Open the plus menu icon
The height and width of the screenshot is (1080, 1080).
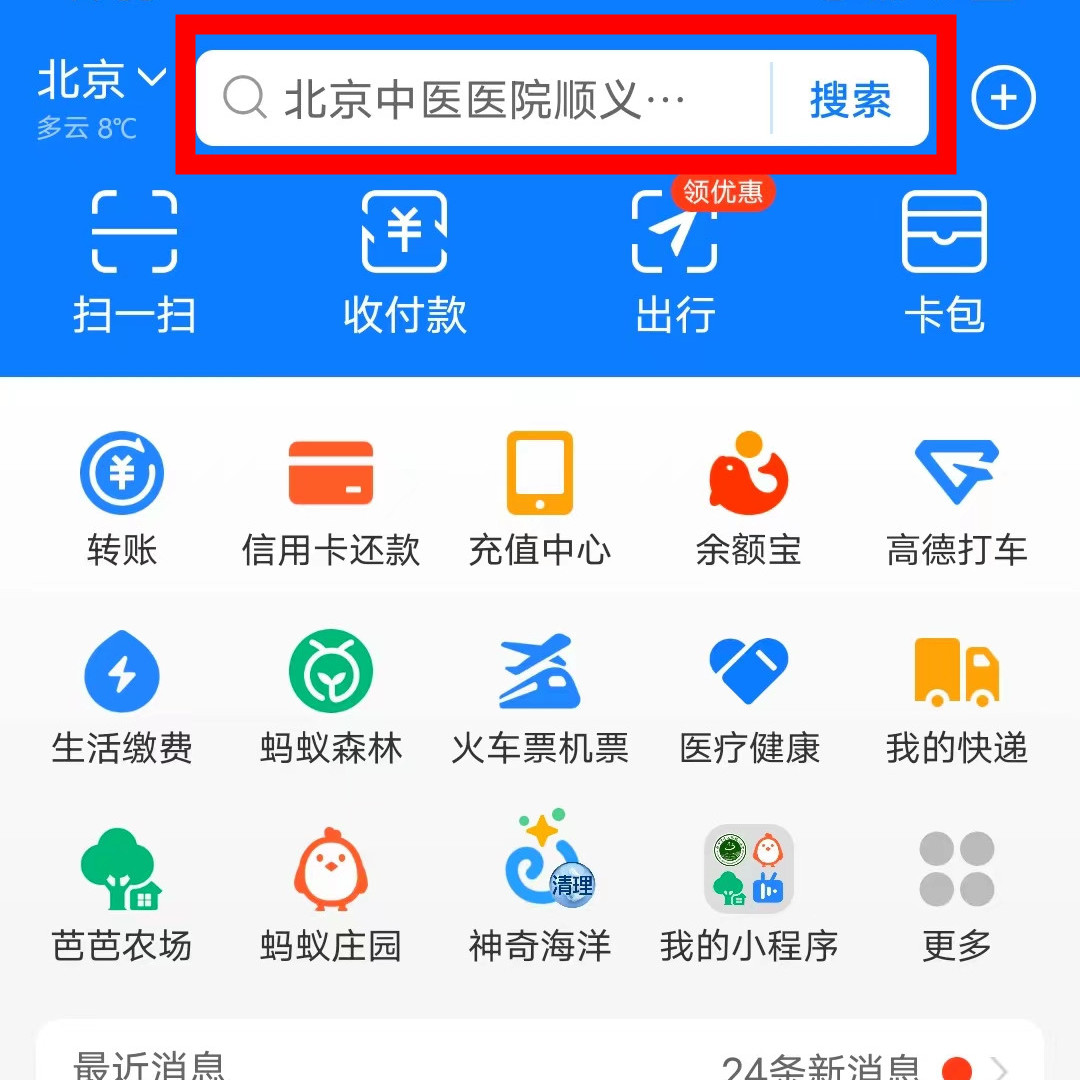coord(1003,98)
